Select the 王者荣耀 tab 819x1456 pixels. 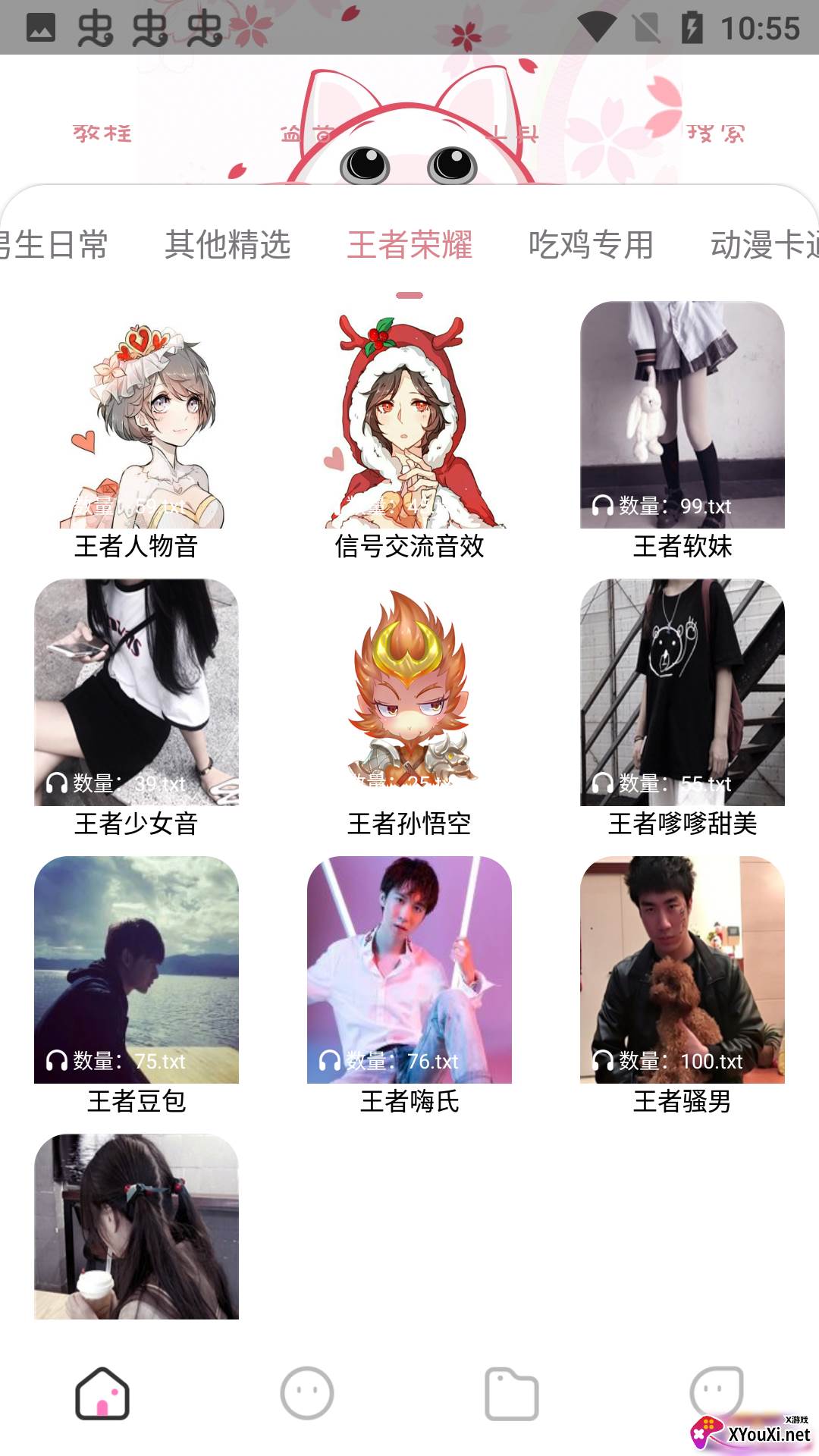click(x=409, y=245)
